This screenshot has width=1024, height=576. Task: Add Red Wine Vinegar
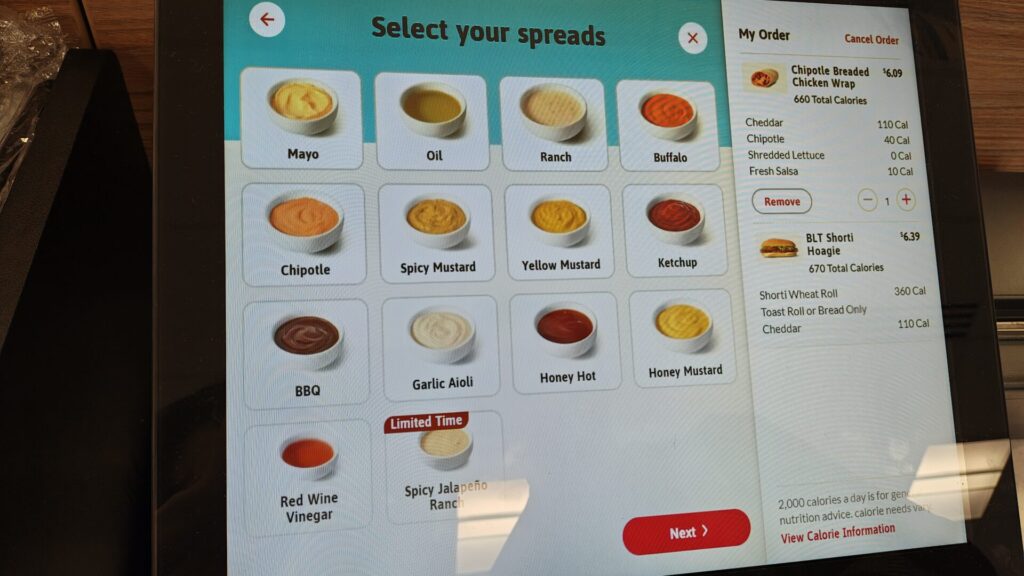(x=307, y=477)
